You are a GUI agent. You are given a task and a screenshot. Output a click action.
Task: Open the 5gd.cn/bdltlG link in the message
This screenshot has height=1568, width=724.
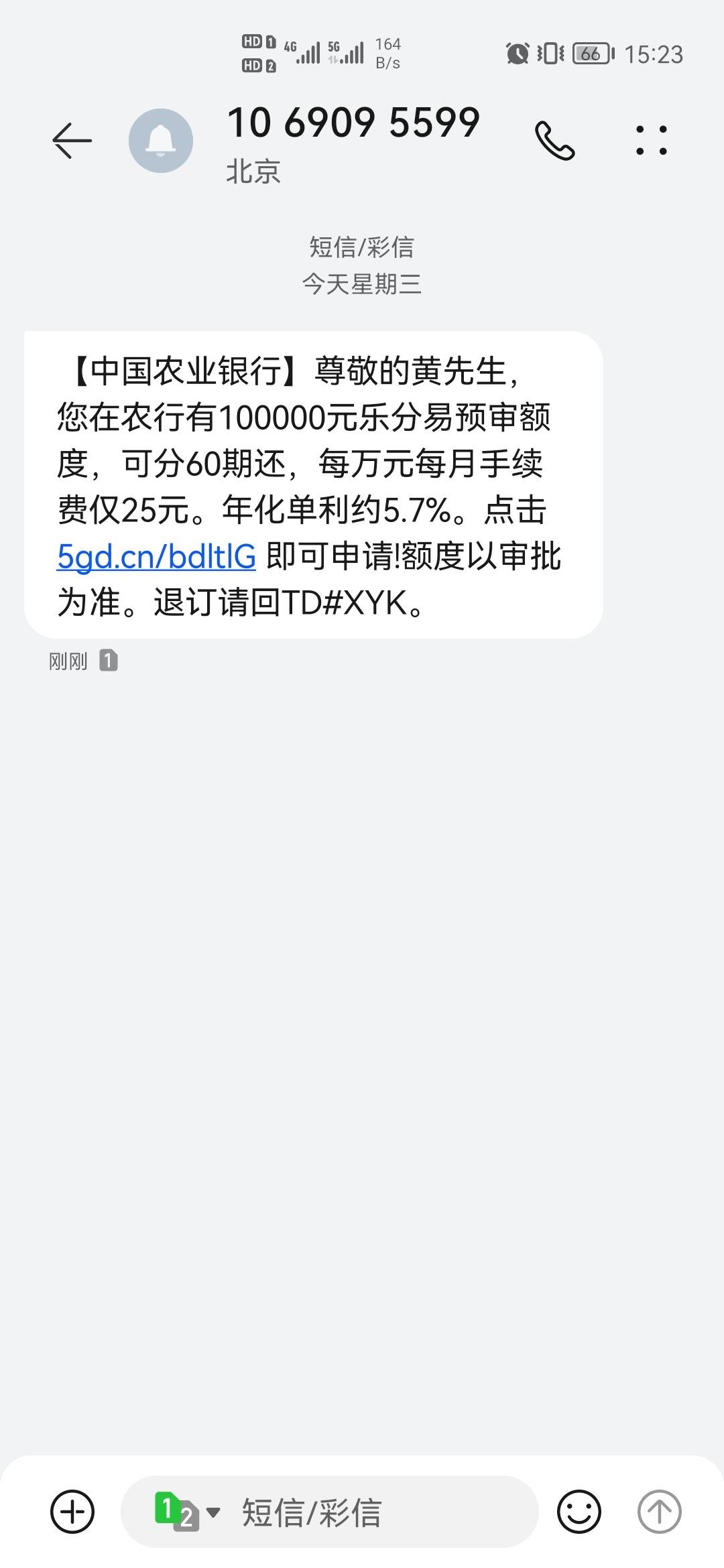coord(156,556)
